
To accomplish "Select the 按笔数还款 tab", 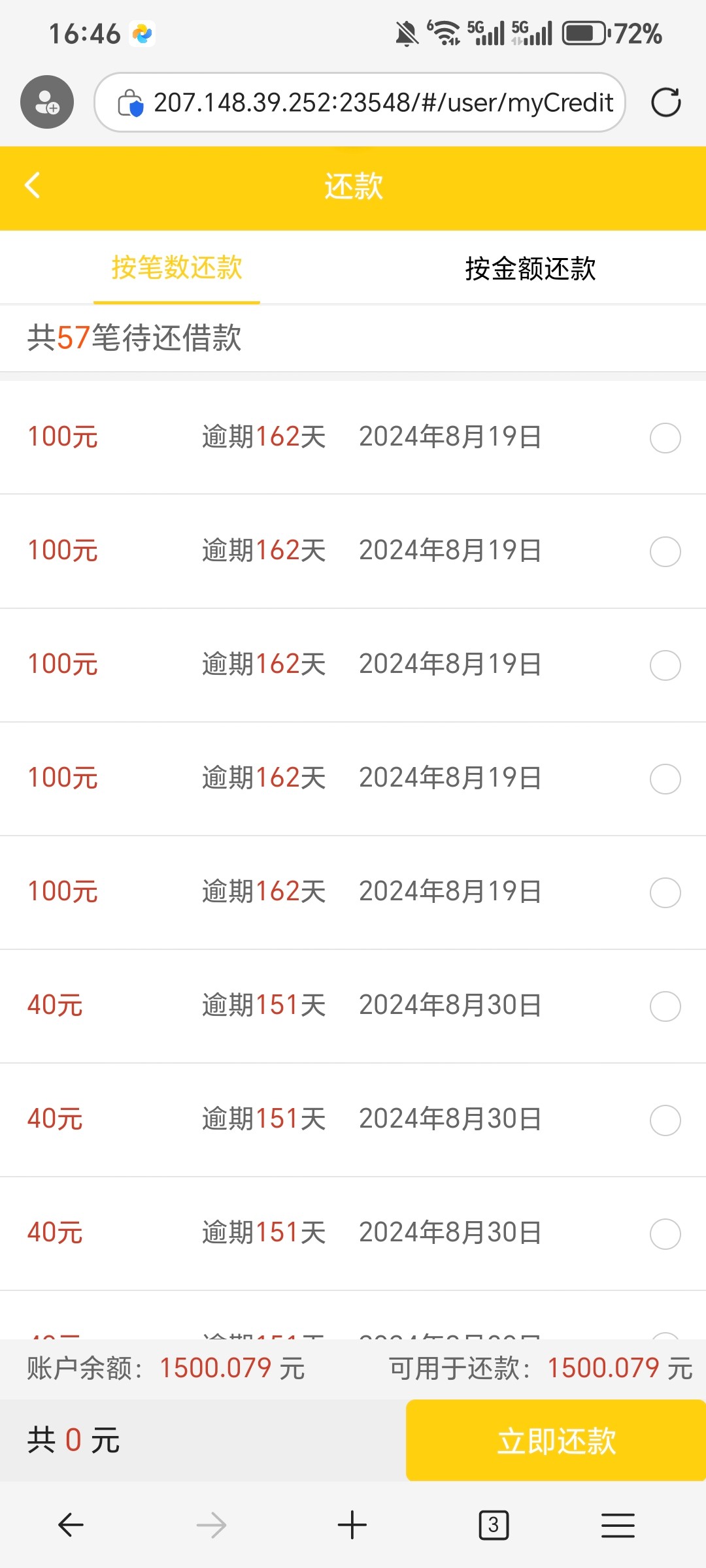I will click(176, 268).
